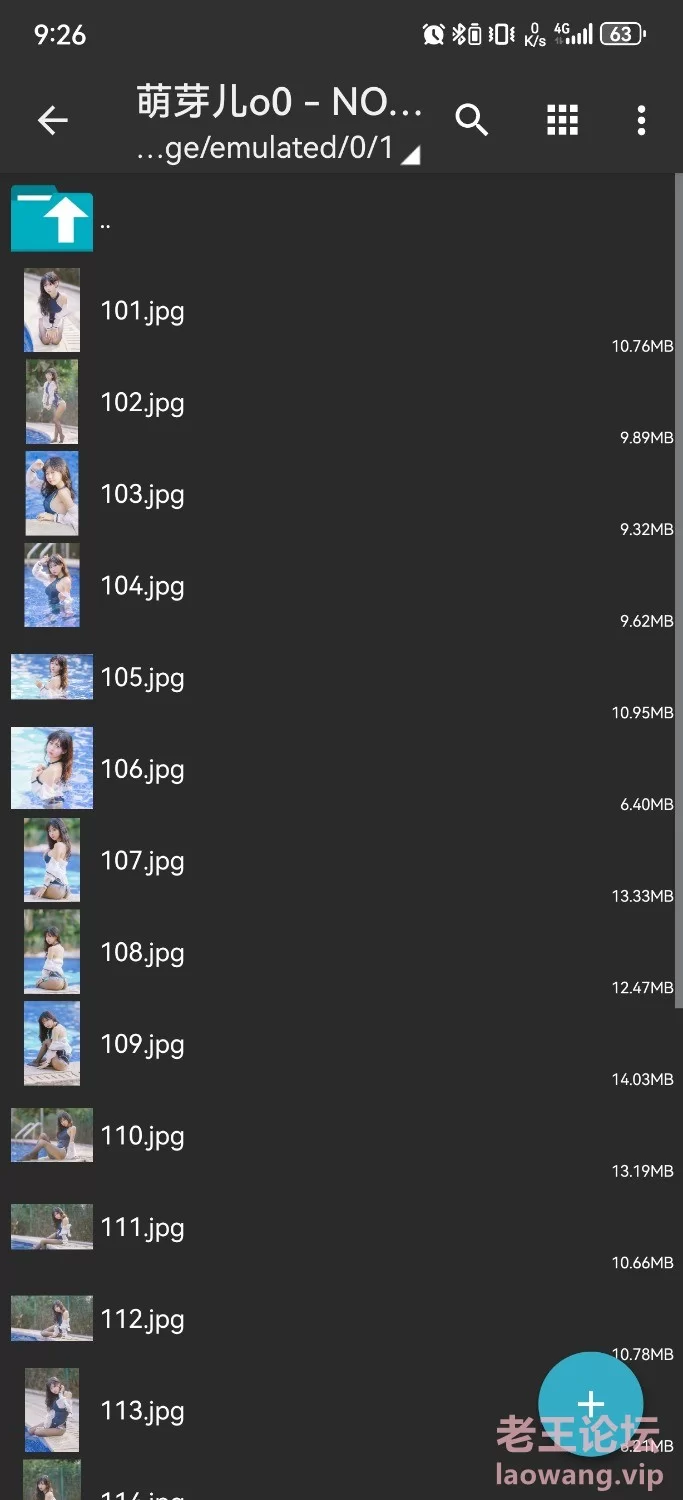The image size is (683, 1500).
Task: Tap the plus floating action button
Action: click(590, 1404)
